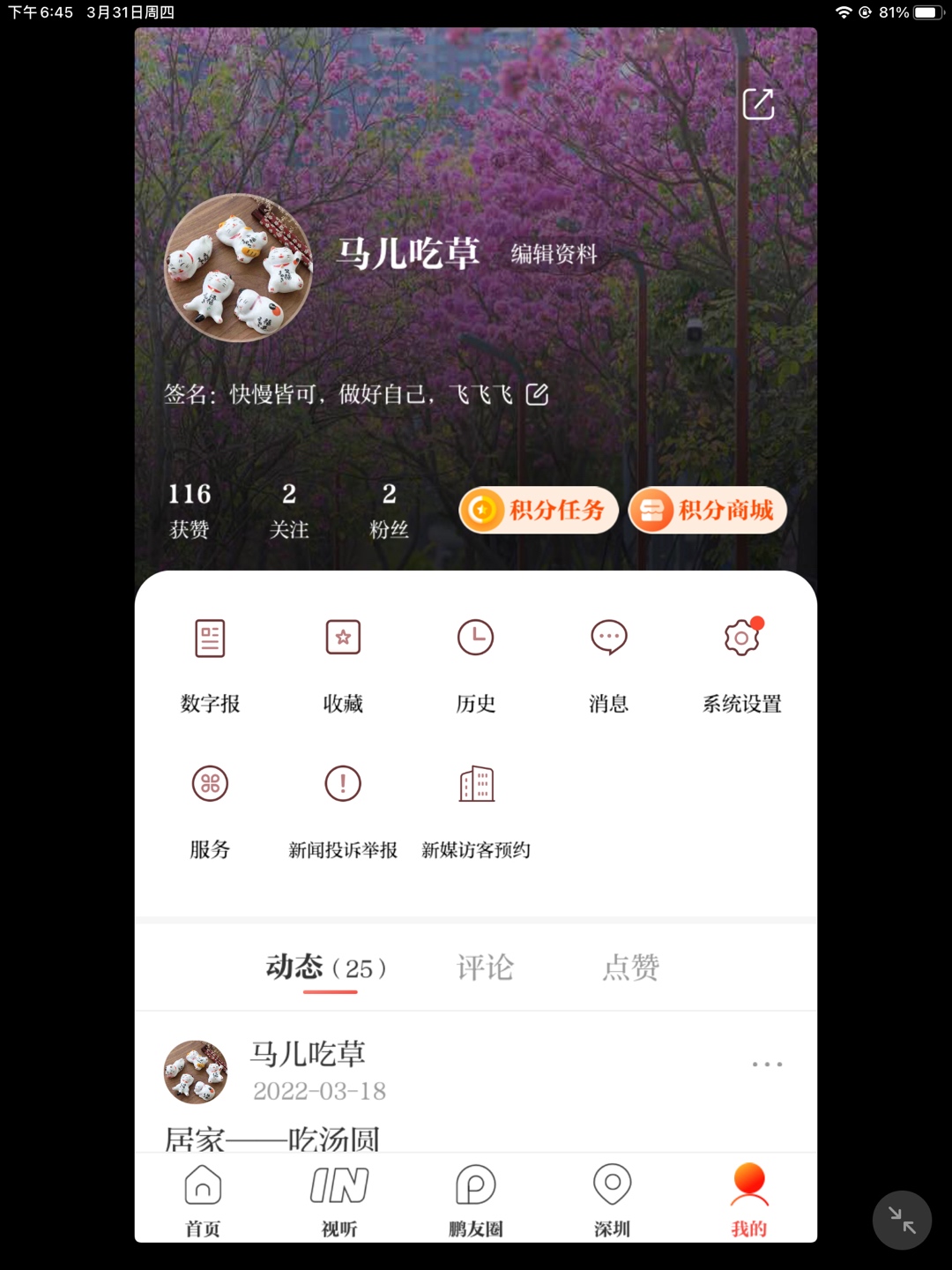Image resolution: width=952 pixels, height=1270 pixels.
Task: Open 消息 messages
Action: tap(608, 661)
